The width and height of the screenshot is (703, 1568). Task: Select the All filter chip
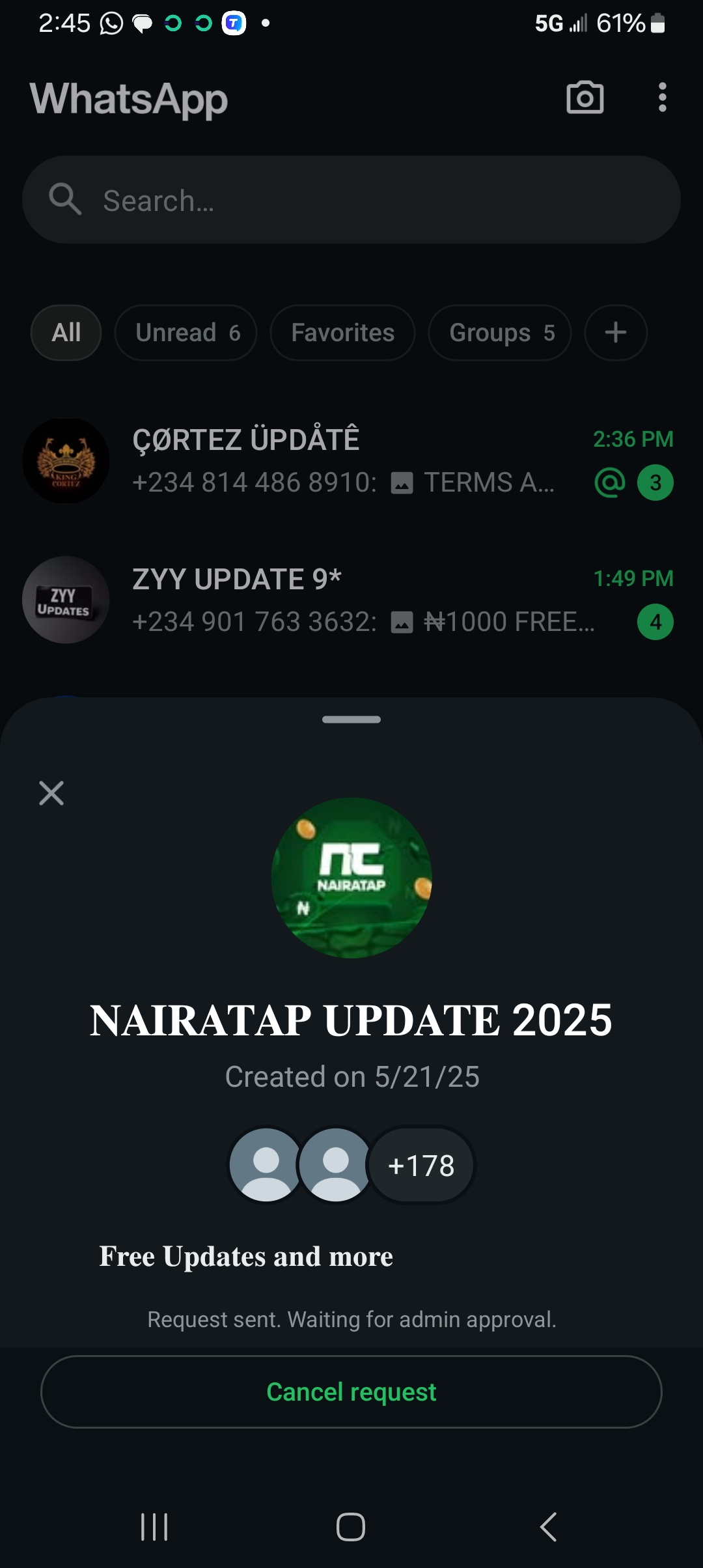coord(66,333)
